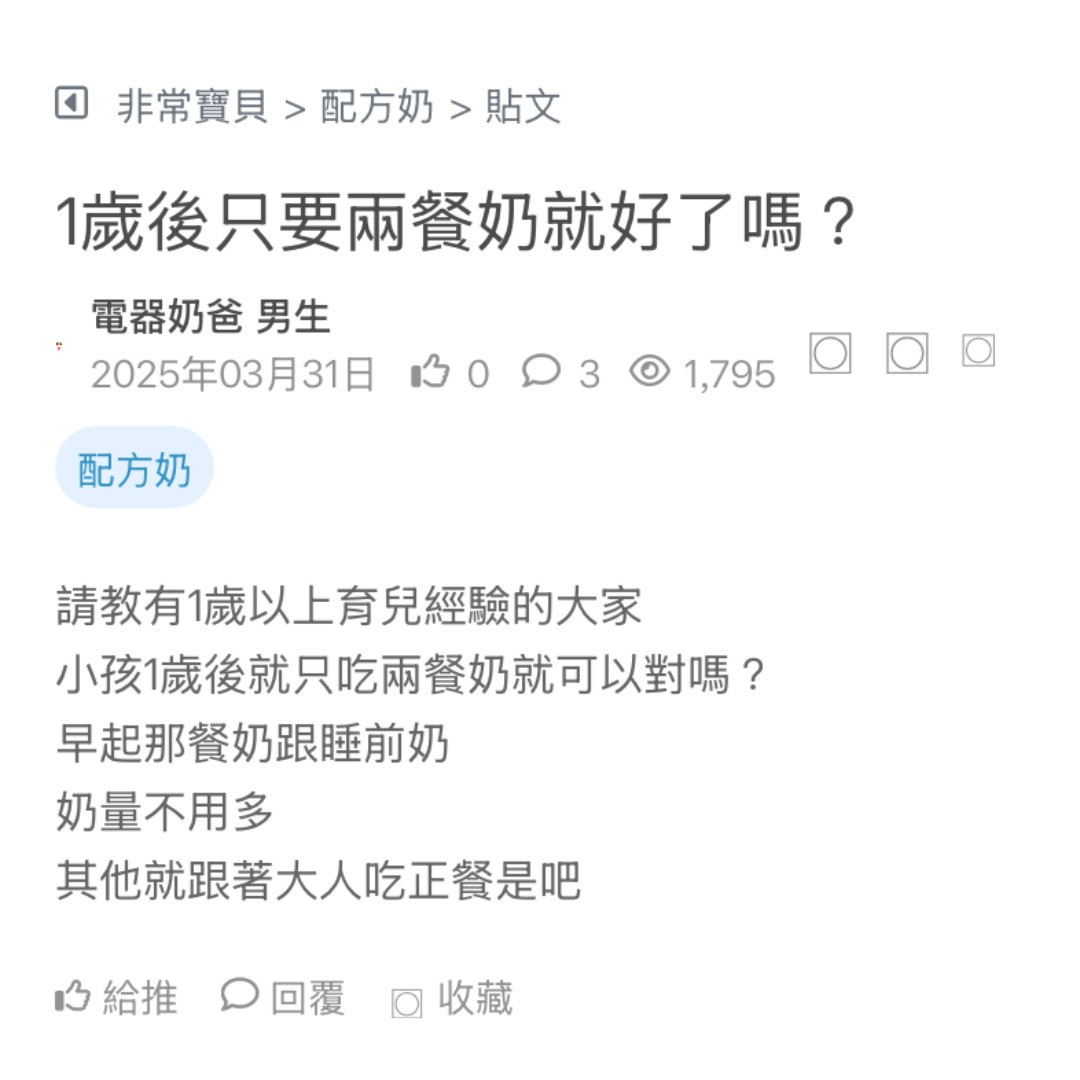Go to 配方奶 board in breadcrumb
The image size is (1080, 1080).
(x=376, y=107)
